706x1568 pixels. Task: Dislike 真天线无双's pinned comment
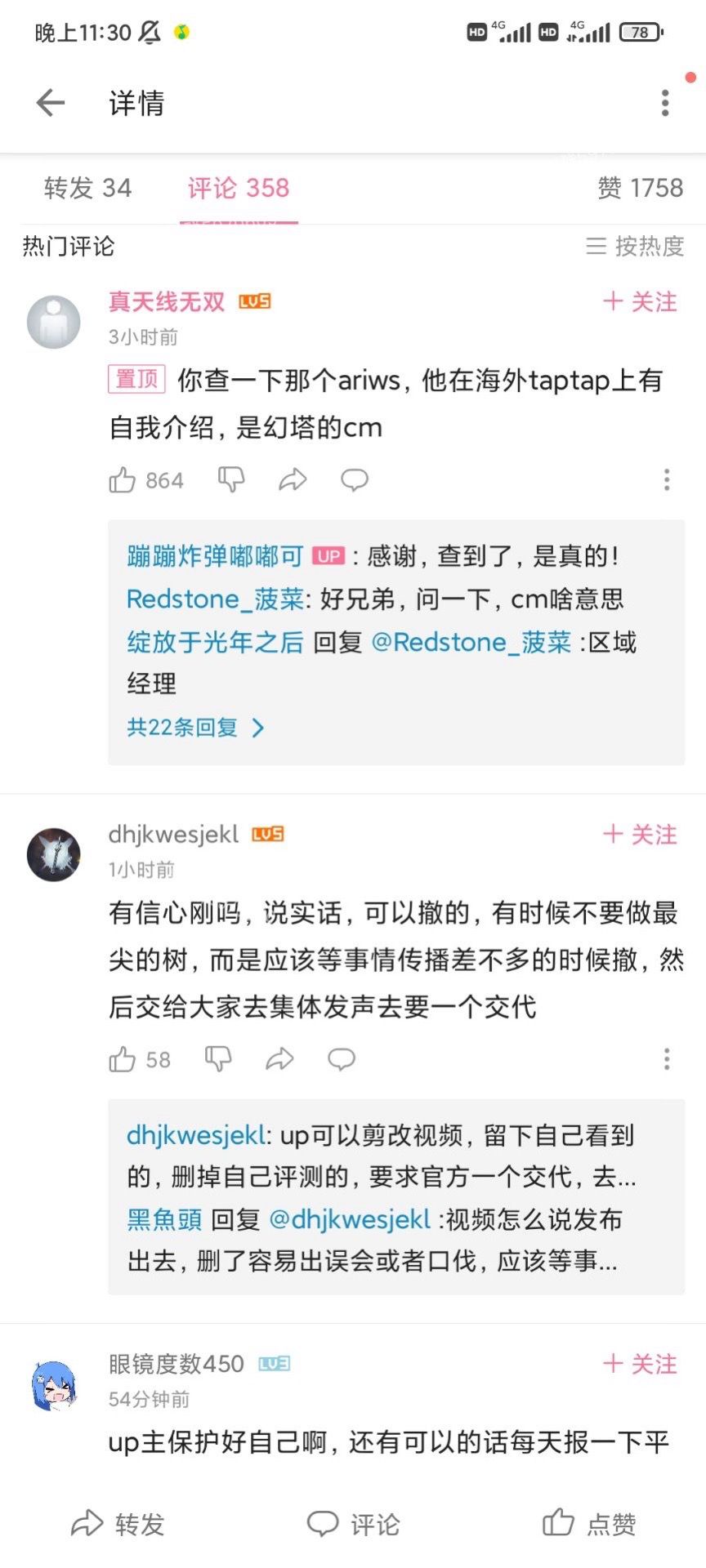[231, 480]
